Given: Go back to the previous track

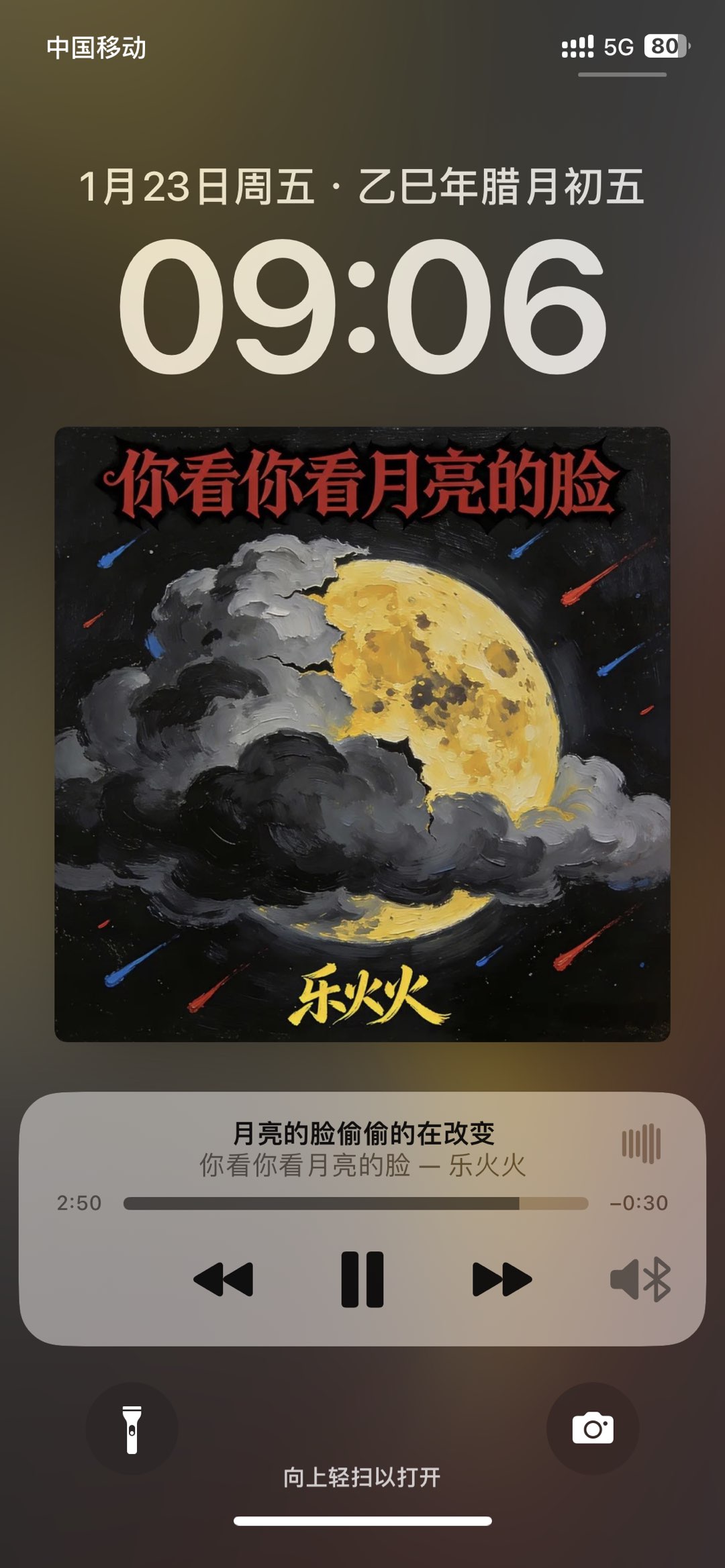Looking at the screenshot, I should point(224,1279).
